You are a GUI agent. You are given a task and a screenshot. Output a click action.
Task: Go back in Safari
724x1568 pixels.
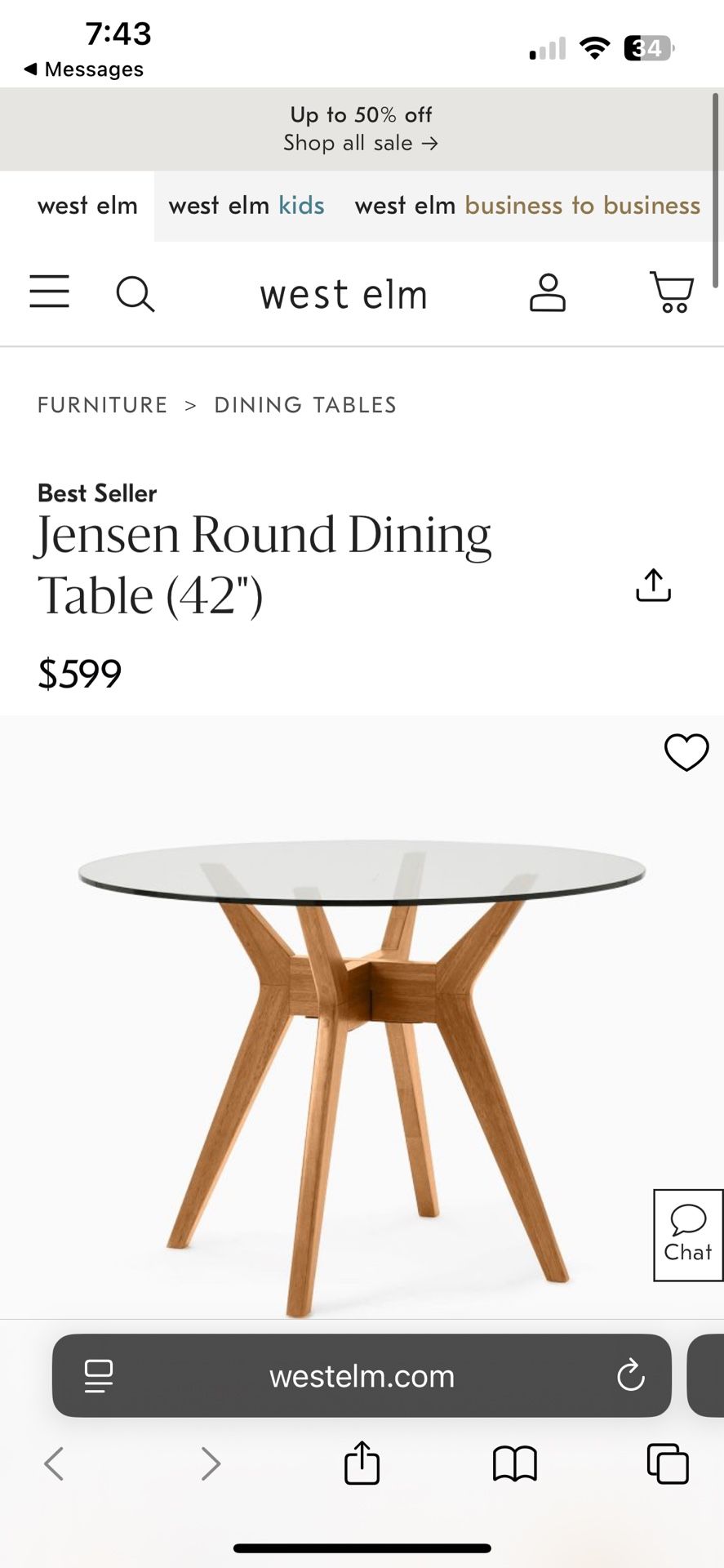(54, 1463)
